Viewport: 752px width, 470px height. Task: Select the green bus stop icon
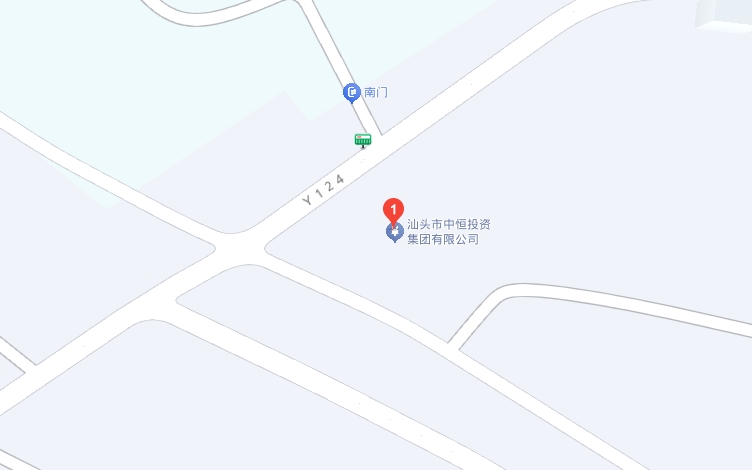point(363,140)
